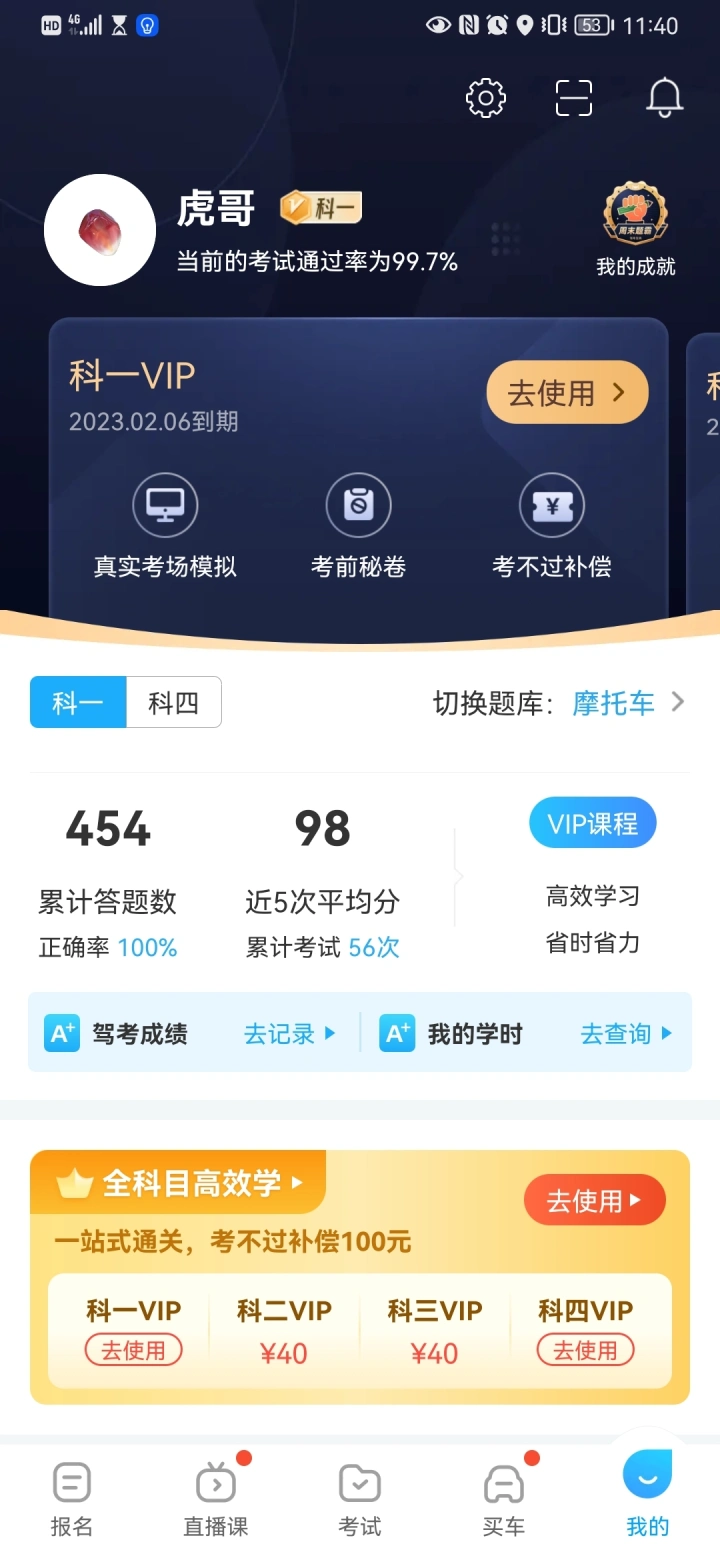The height and width of the screenshot is (1560, 720).
Task: Select the 科一 segment
Action: tap(78, 702)
